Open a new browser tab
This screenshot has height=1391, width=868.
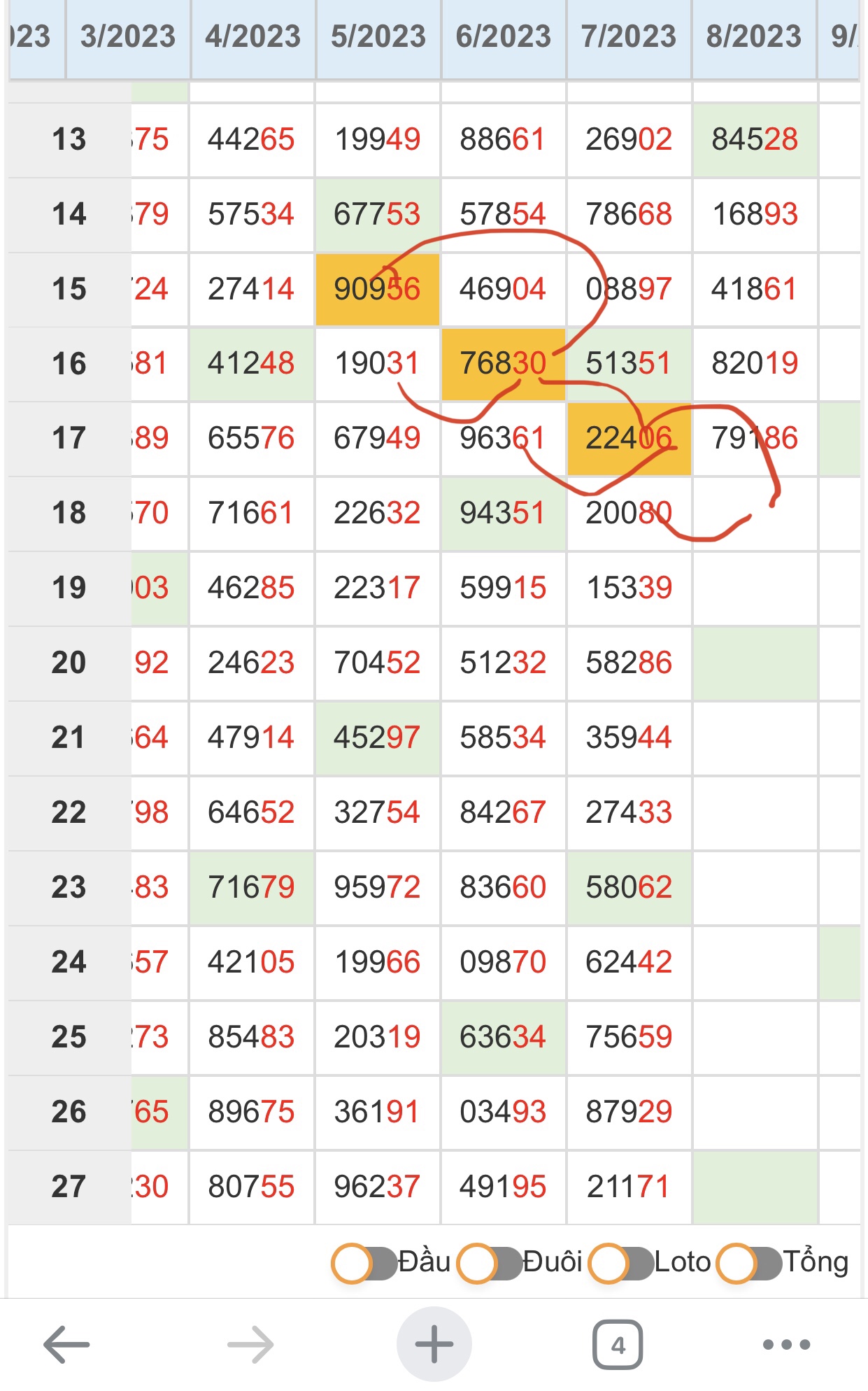click(x=434, y=1344)
